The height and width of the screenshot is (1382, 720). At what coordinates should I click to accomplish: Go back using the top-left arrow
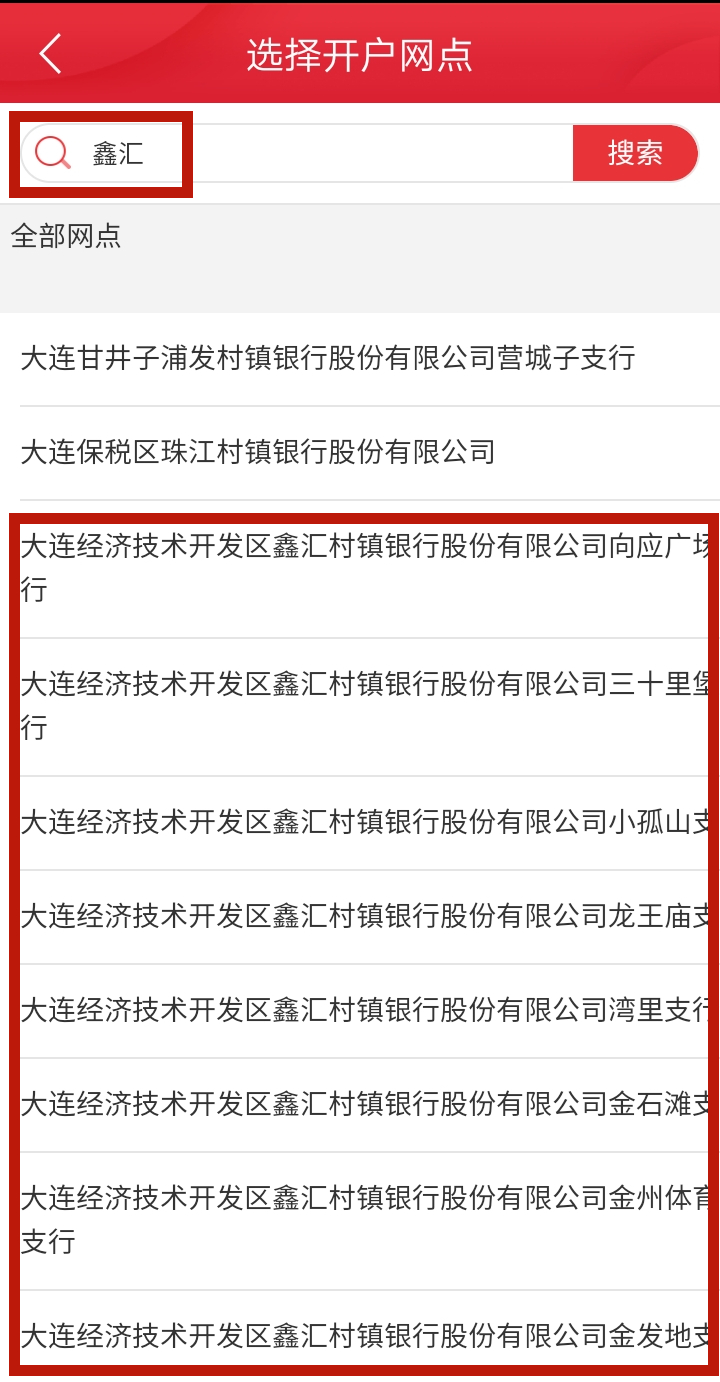[50, 54]
